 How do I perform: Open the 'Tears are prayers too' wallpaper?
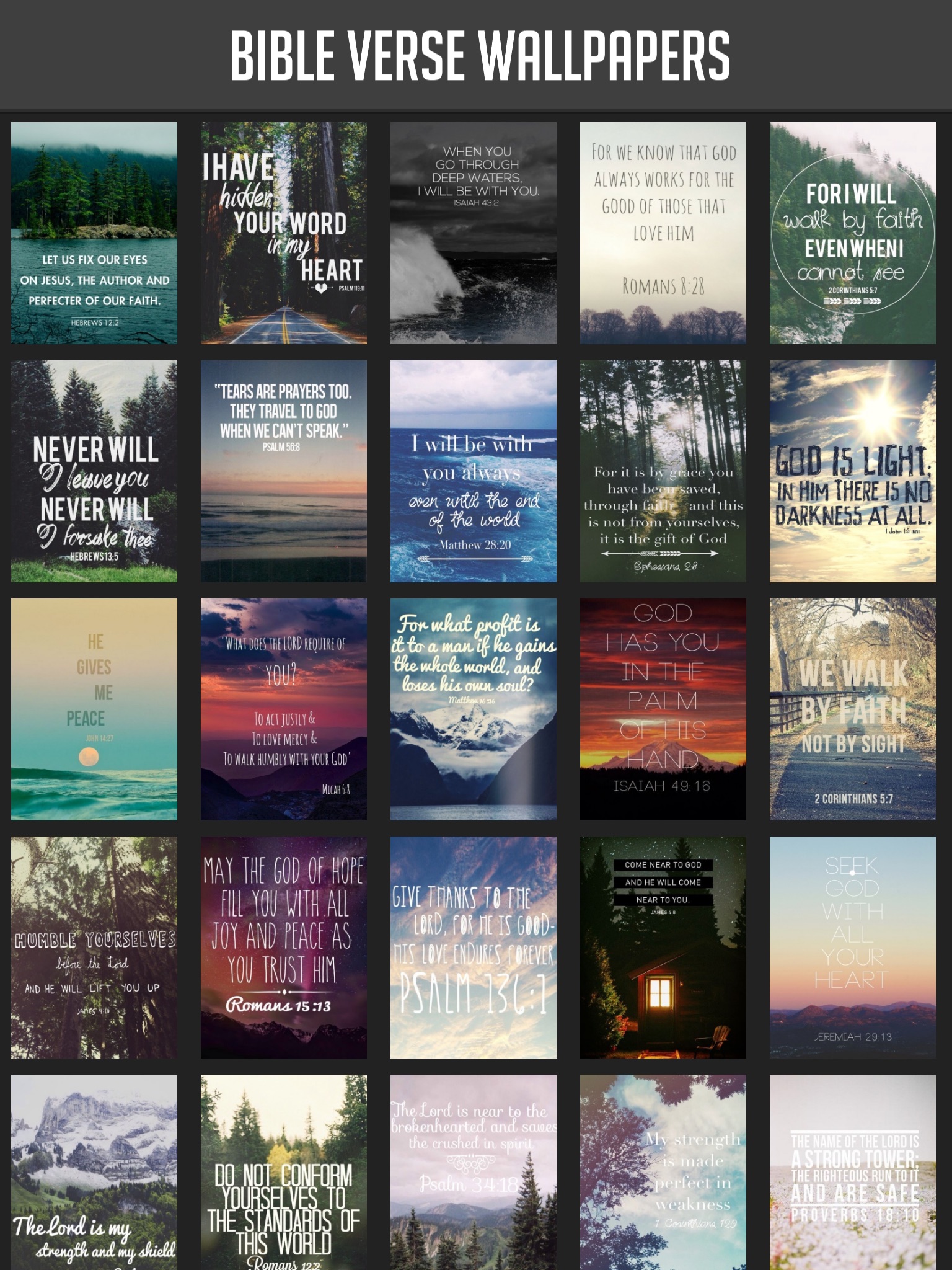(284, 471)
